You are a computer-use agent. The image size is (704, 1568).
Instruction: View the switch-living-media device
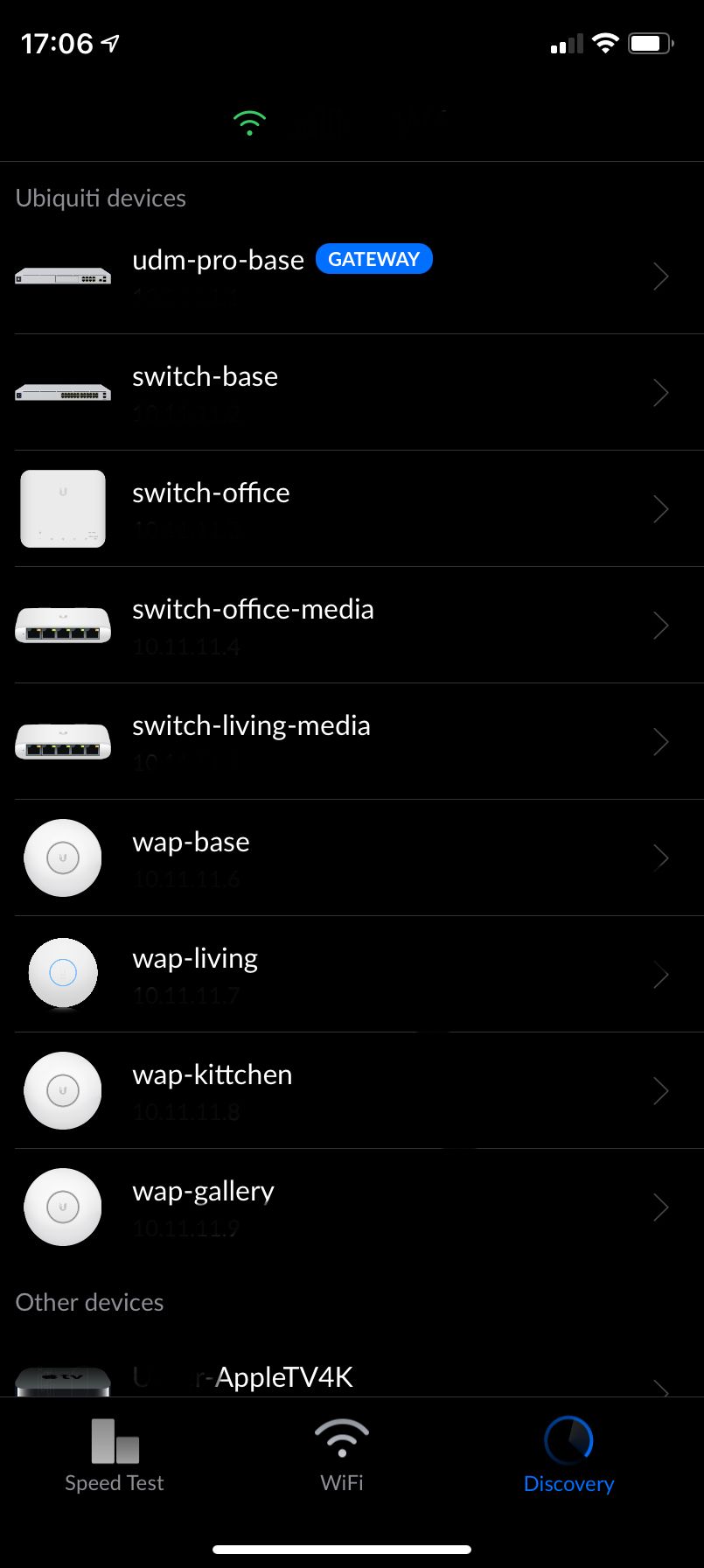click(x=350, y=741)
